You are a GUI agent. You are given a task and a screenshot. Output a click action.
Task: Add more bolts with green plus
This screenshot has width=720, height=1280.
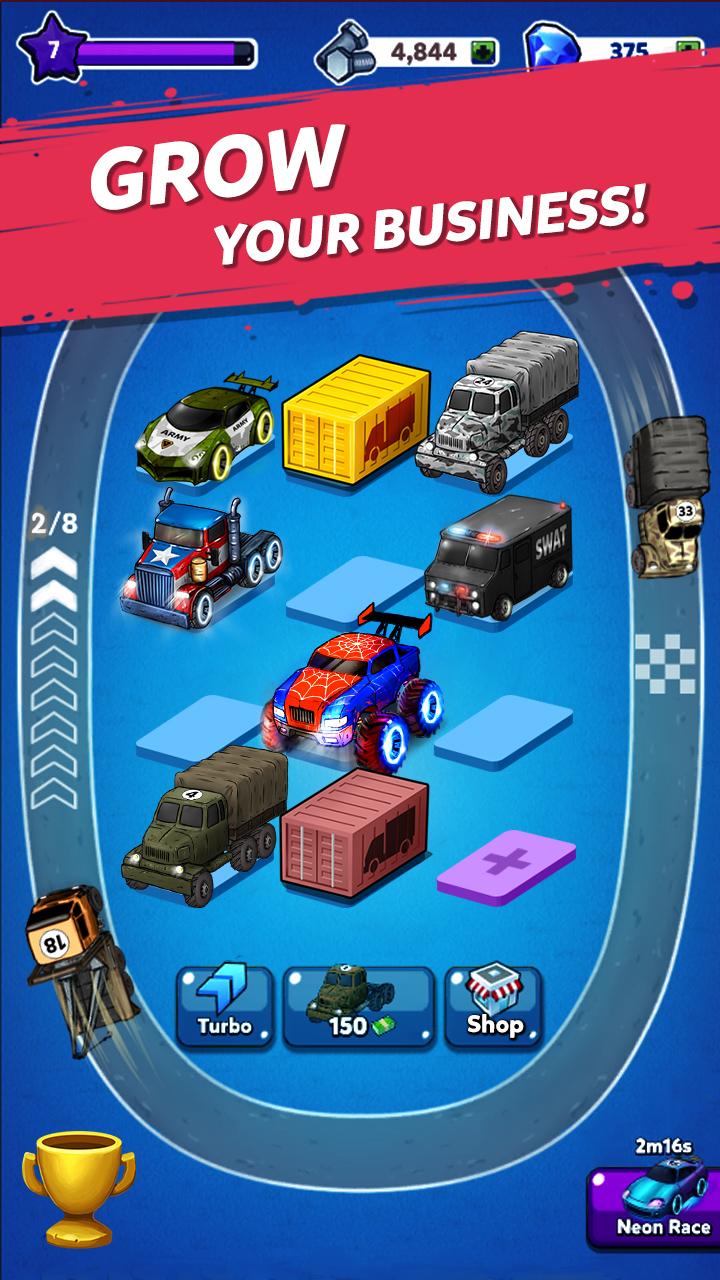[485, 52]
